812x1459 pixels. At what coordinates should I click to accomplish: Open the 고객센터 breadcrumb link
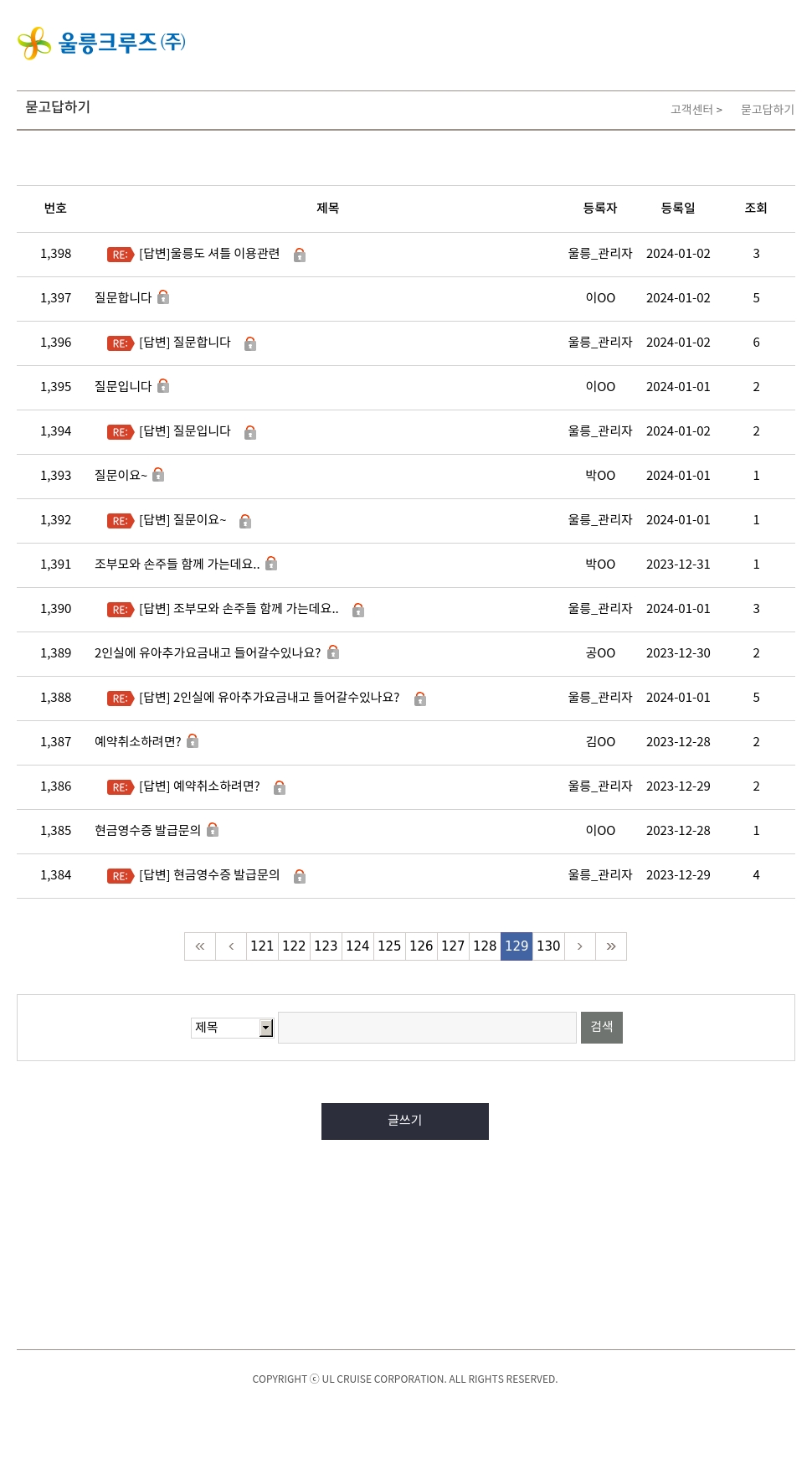(691, 110)
